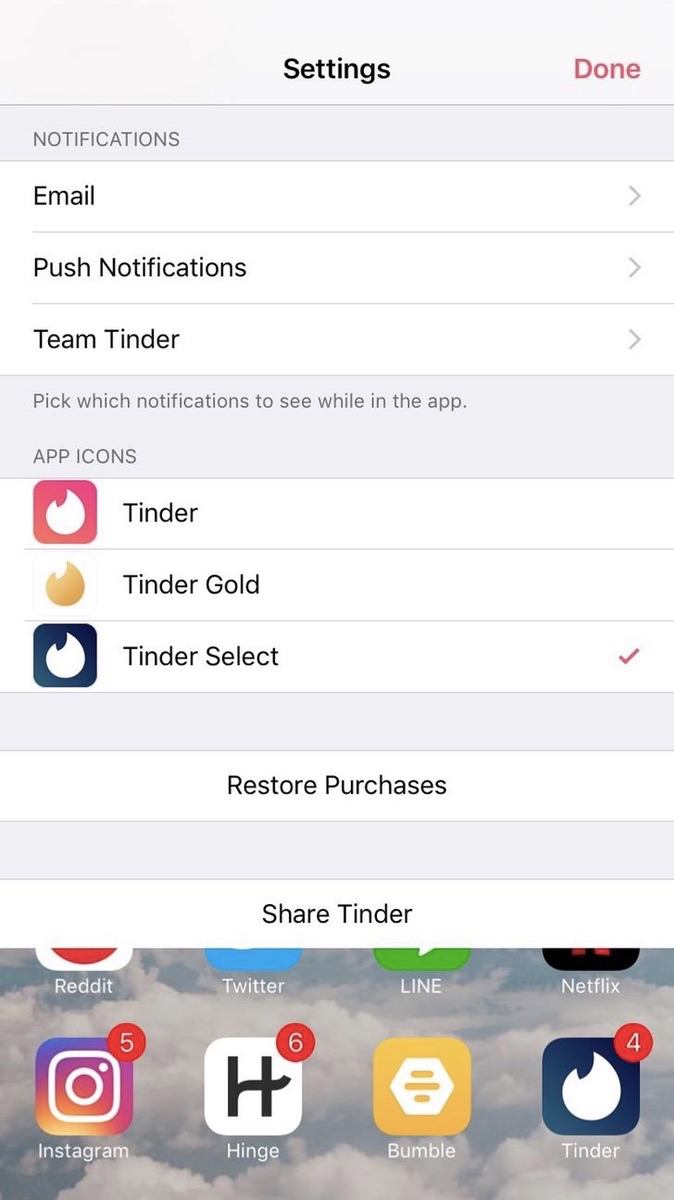Open Push Notifications settings
Screen dimensions: 674x1200
pos(337,268)
